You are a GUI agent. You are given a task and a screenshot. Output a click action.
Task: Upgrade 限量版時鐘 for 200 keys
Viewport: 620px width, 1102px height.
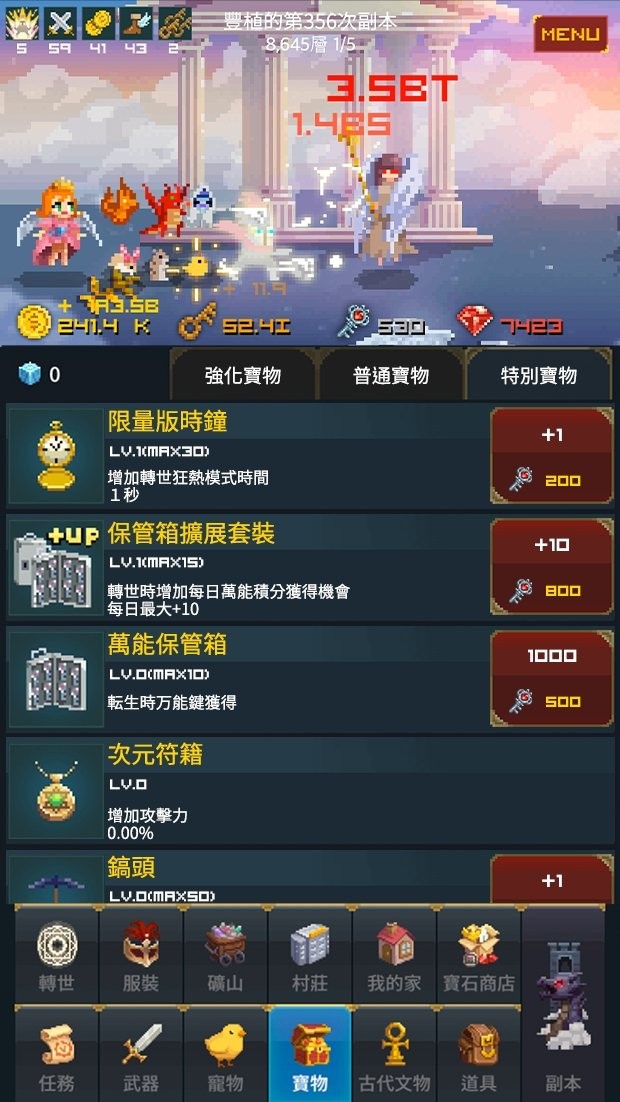coord(552,456)
